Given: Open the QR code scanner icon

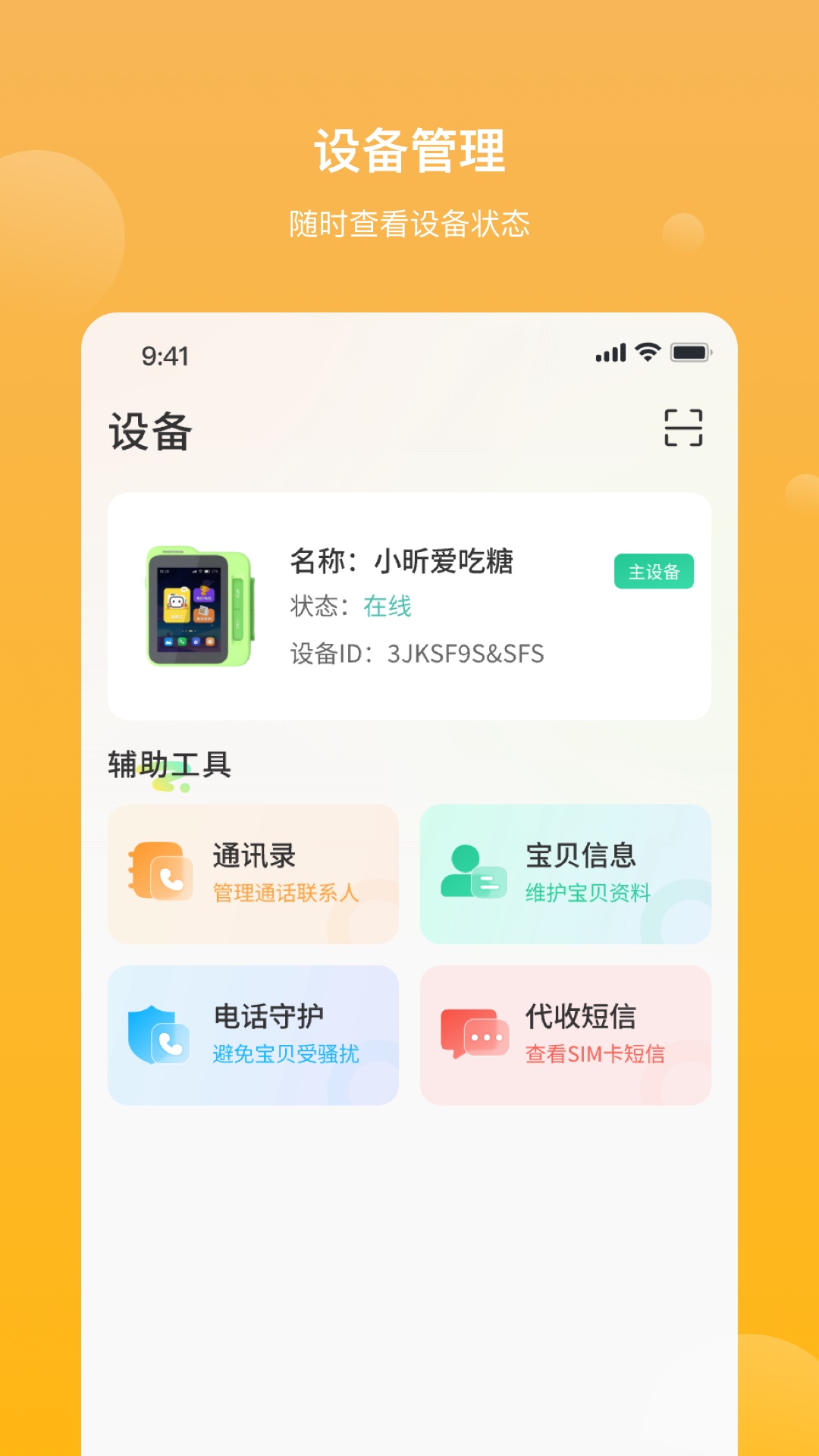Looking at the screenshot, I should click(x=682, y=427).
